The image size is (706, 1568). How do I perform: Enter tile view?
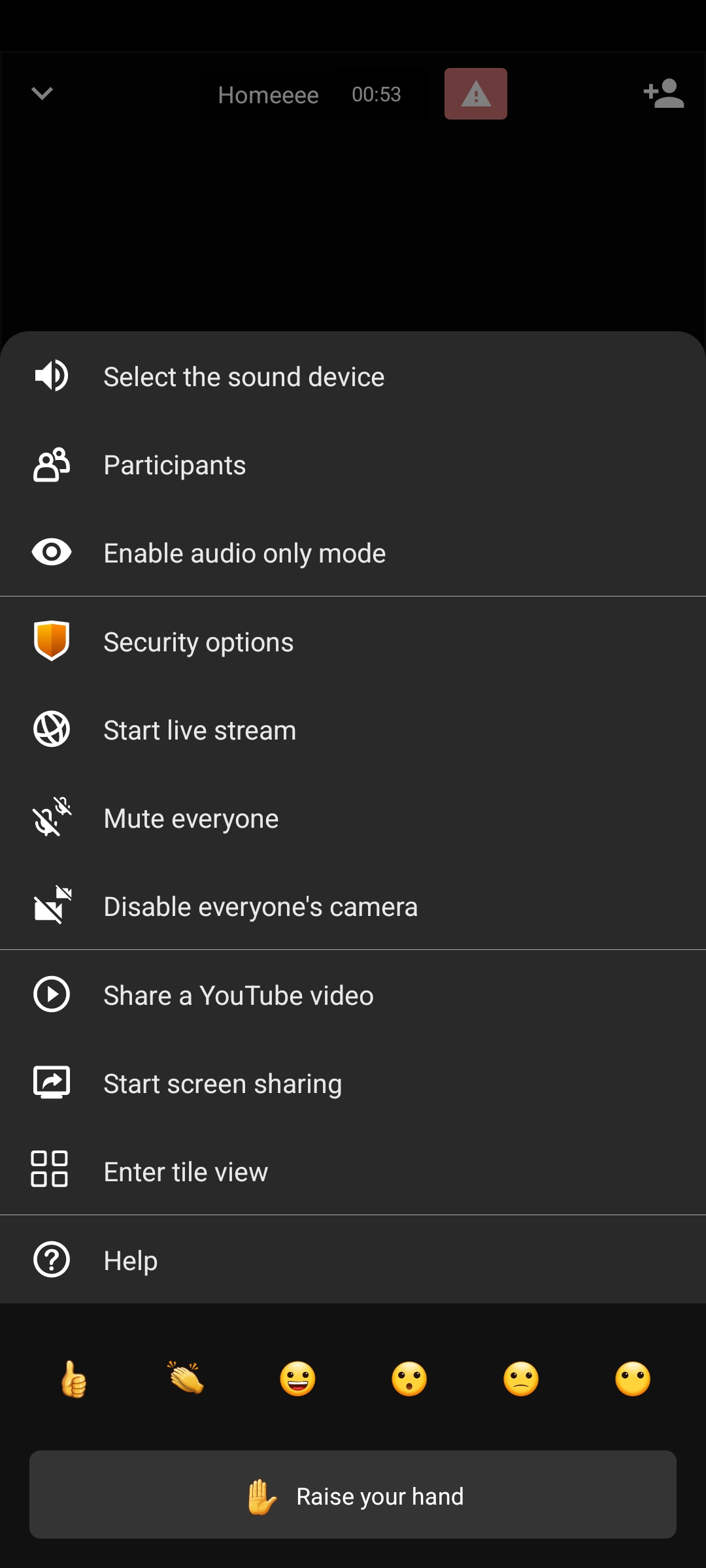click(x=186, y=1172)
